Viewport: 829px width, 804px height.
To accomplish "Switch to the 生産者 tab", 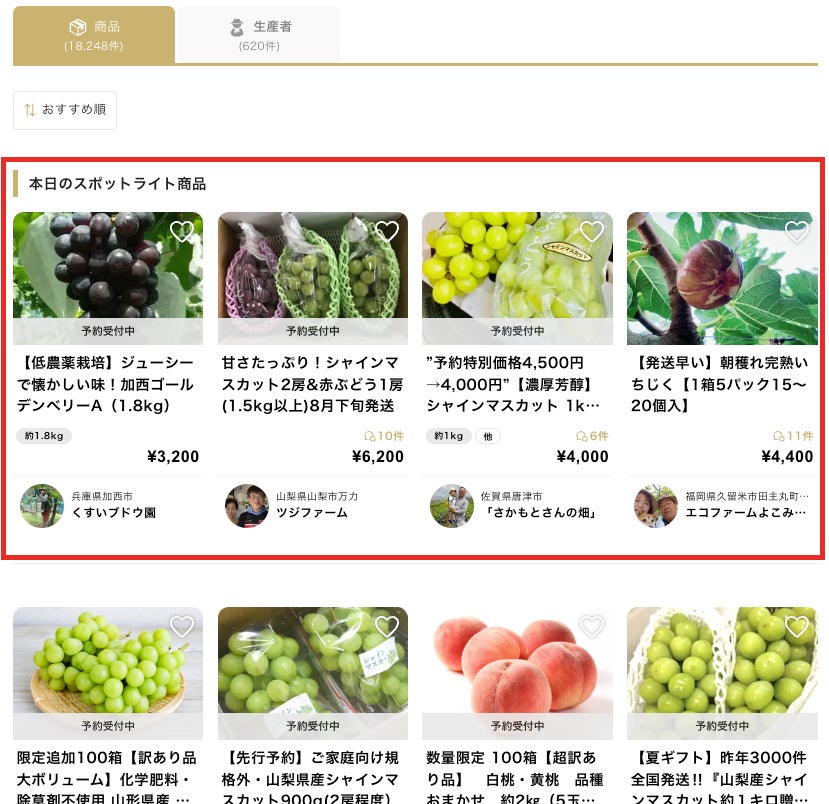I will click(x=259, y=35).
